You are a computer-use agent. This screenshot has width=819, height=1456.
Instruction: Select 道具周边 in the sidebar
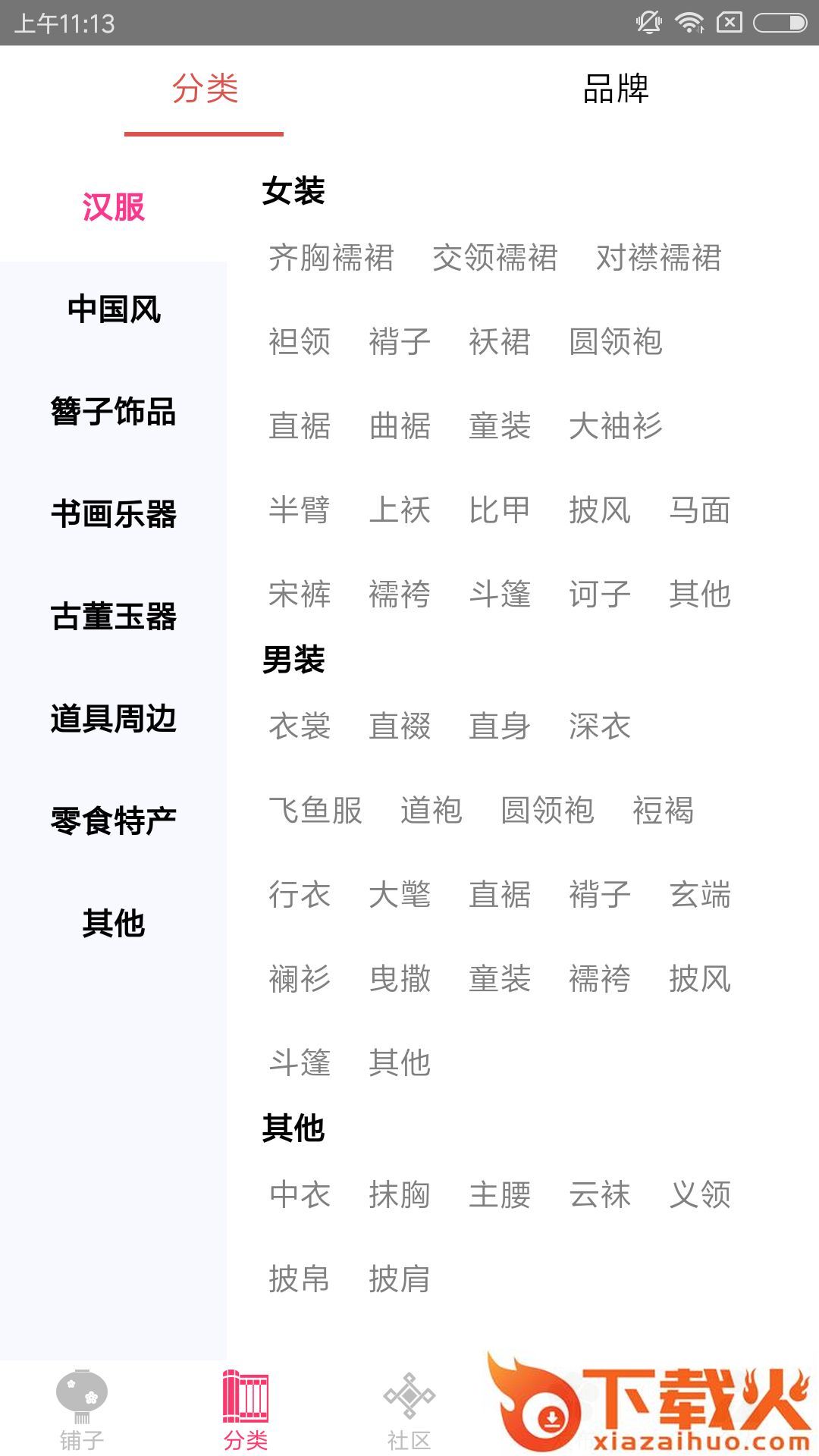pos(114,719)
